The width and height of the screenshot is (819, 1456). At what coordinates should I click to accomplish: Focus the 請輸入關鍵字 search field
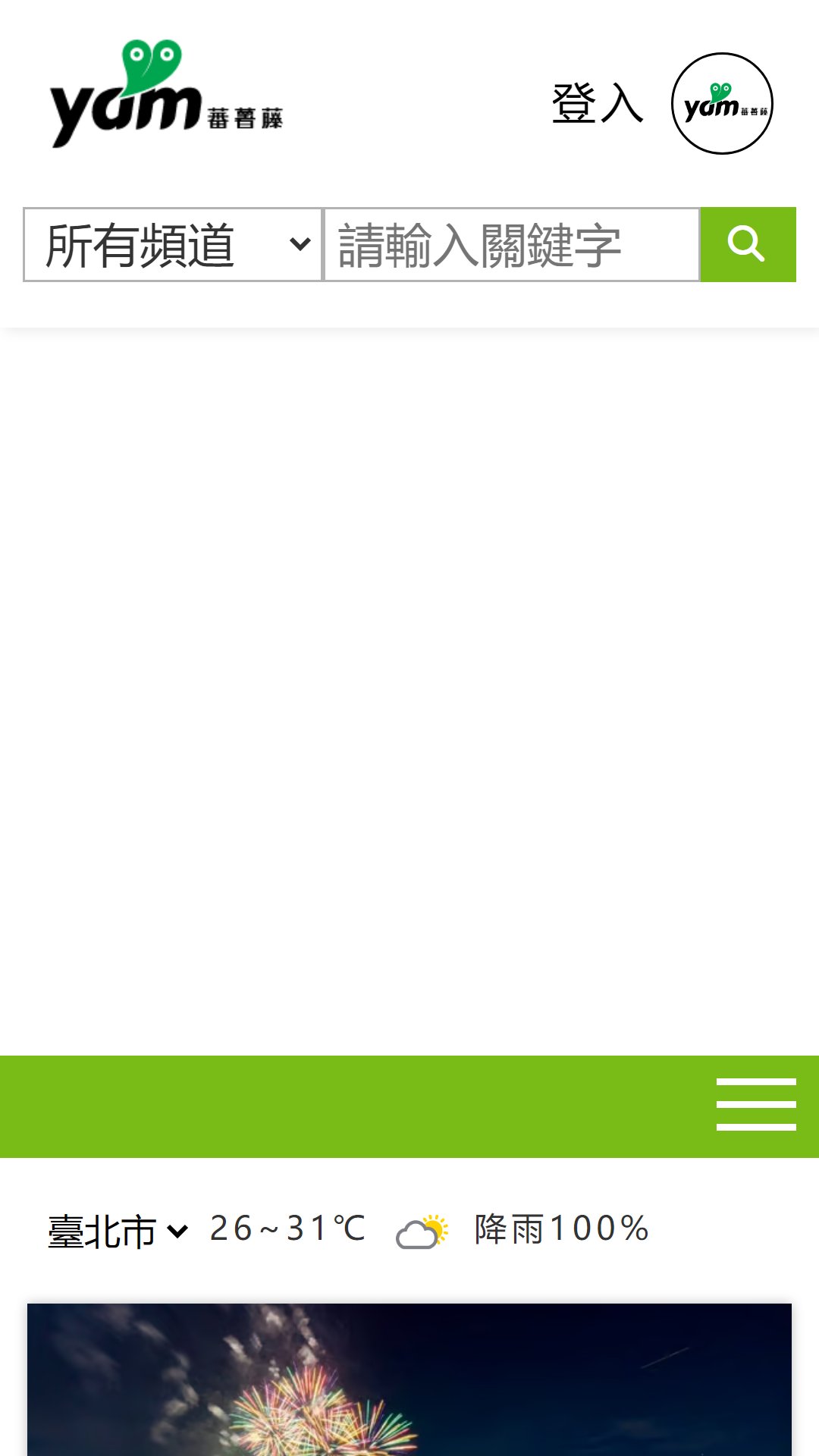pyautogui.click(x=512, y=244)
